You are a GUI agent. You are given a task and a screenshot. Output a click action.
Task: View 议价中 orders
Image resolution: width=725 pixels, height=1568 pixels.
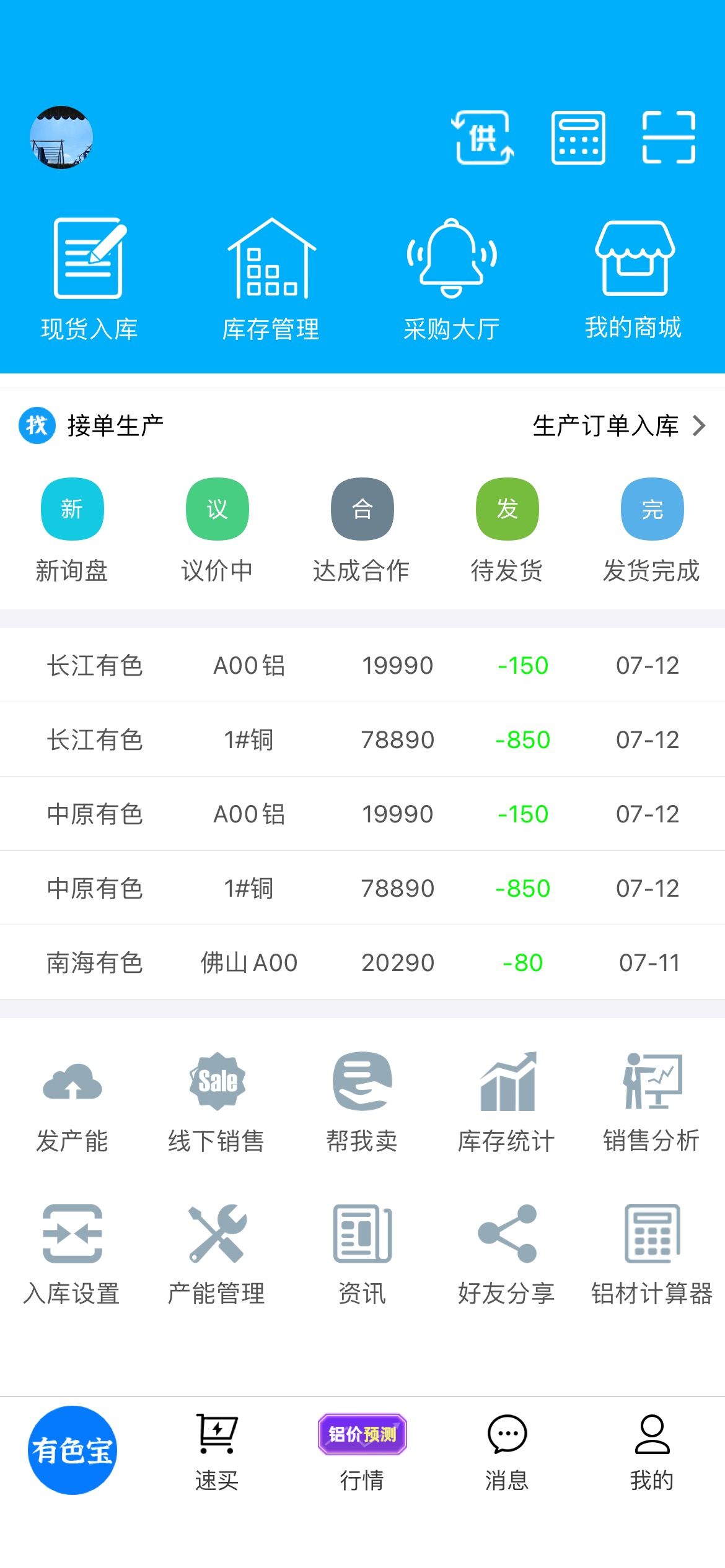coord(217,531)
